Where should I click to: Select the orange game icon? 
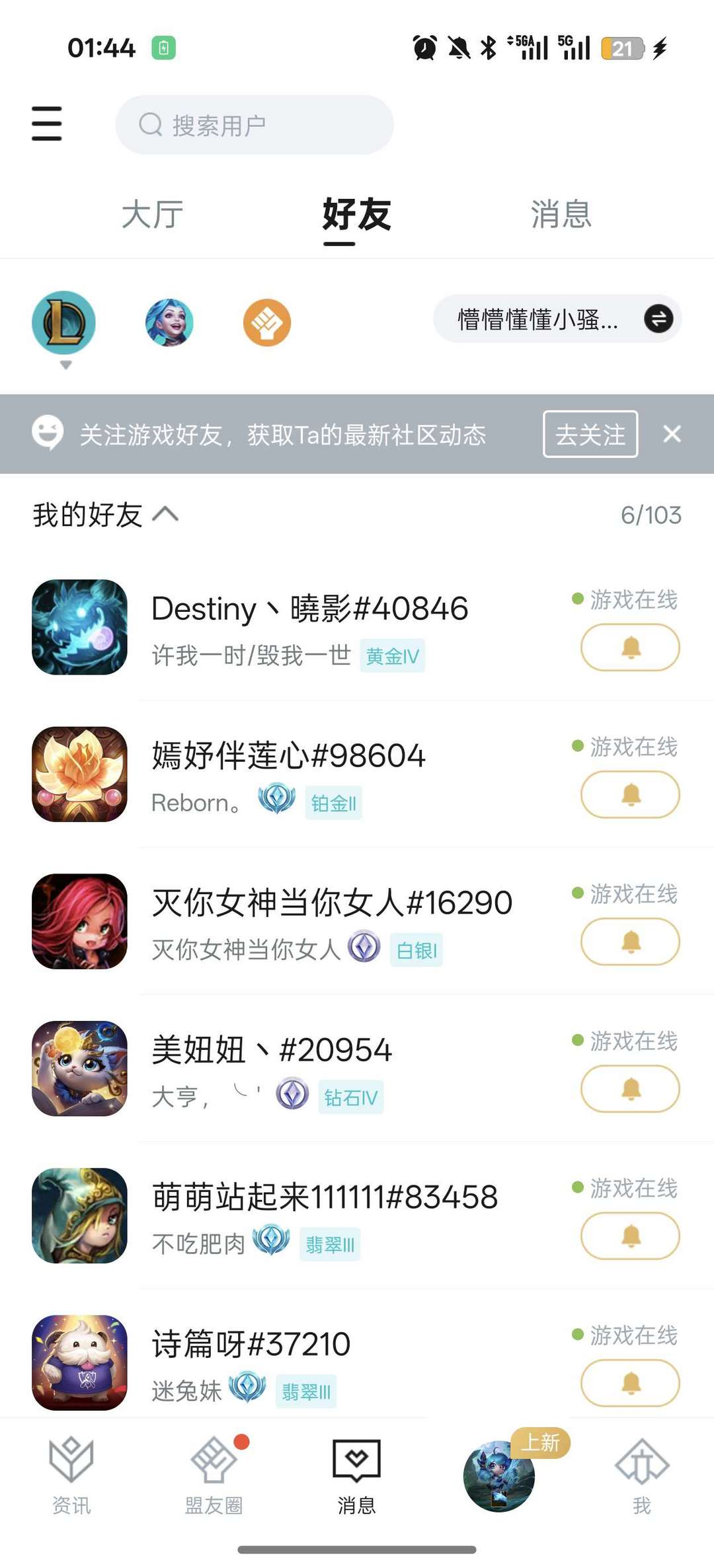[x=267, y=322]
